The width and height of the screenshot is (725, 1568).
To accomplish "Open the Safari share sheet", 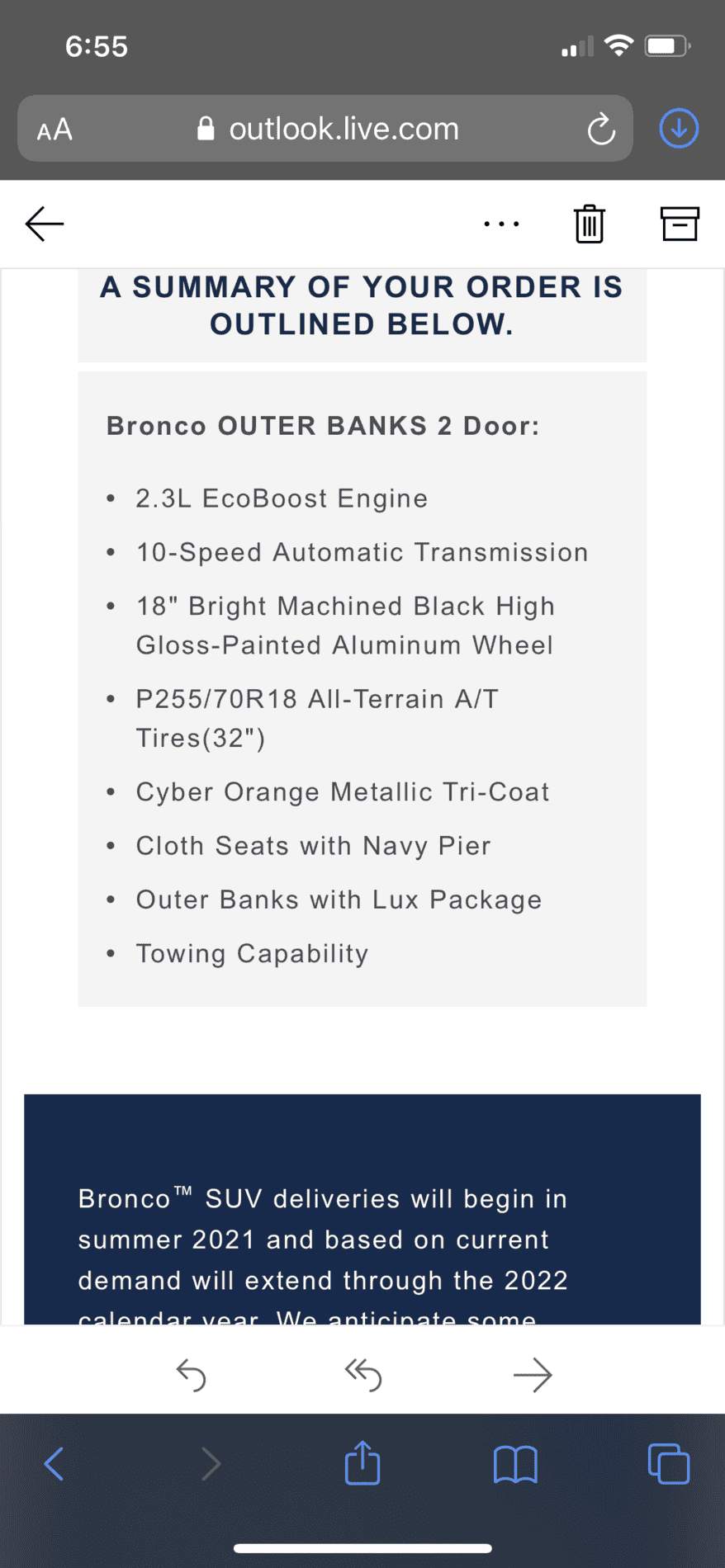I will 362,1462.
